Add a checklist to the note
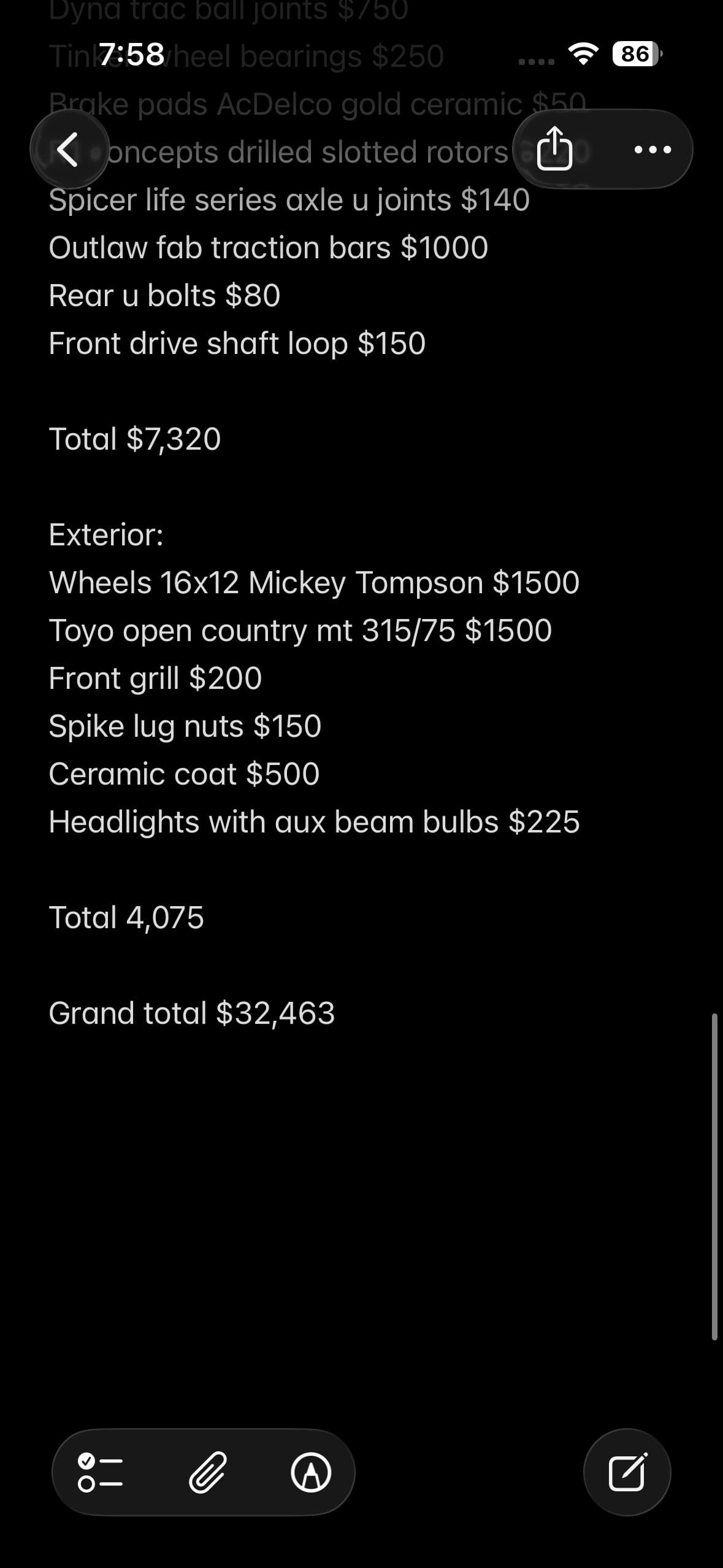723x1568 pixels. click(x=101, y=1472)
